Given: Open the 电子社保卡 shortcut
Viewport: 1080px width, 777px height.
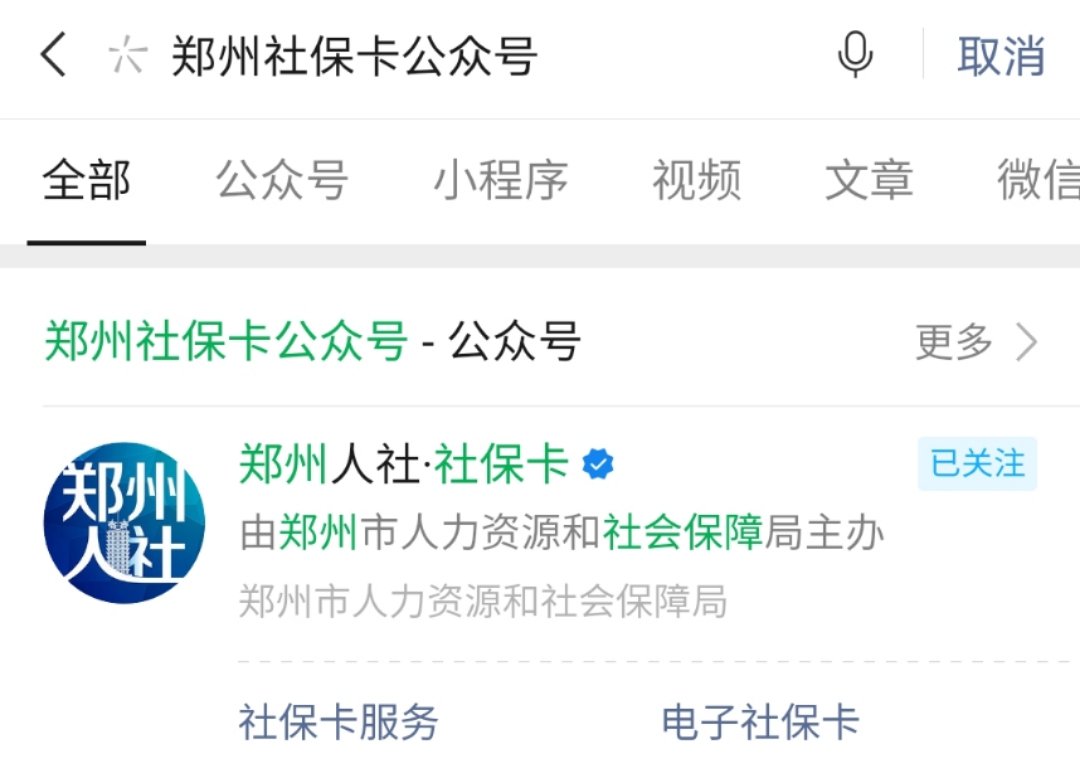Looking at the screenshot, I should point(760,721).
